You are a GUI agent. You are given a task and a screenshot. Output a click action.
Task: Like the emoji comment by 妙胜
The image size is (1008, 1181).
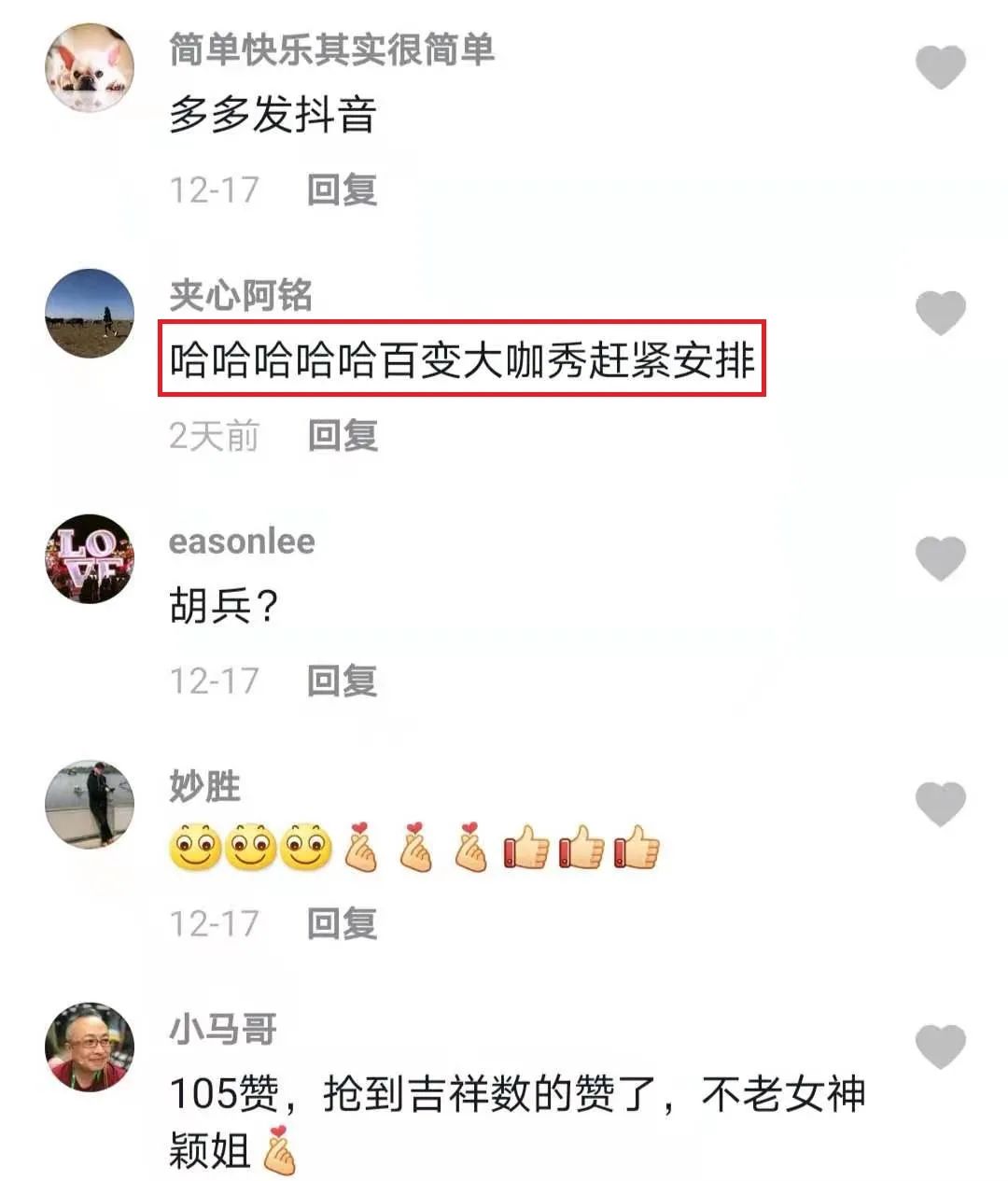(x=940, y=804)
